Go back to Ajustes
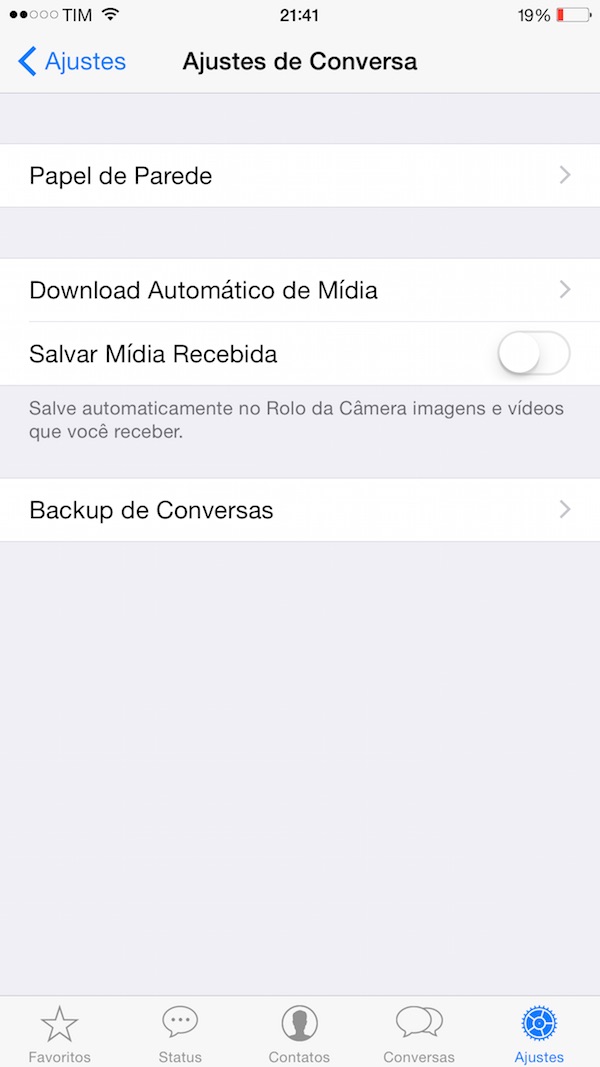 pyautogui.click(x=72, y=61)
